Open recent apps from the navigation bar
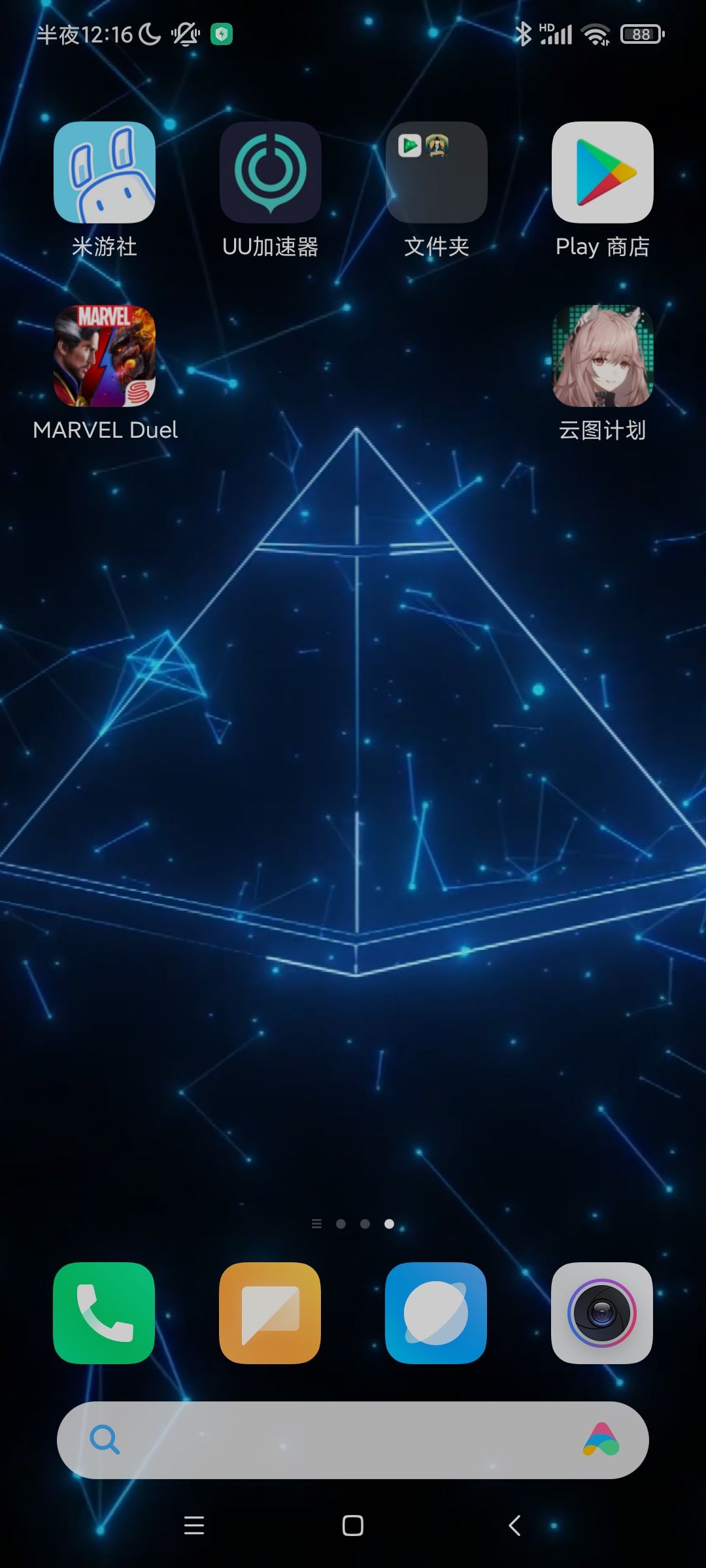 coord(194,1526)
